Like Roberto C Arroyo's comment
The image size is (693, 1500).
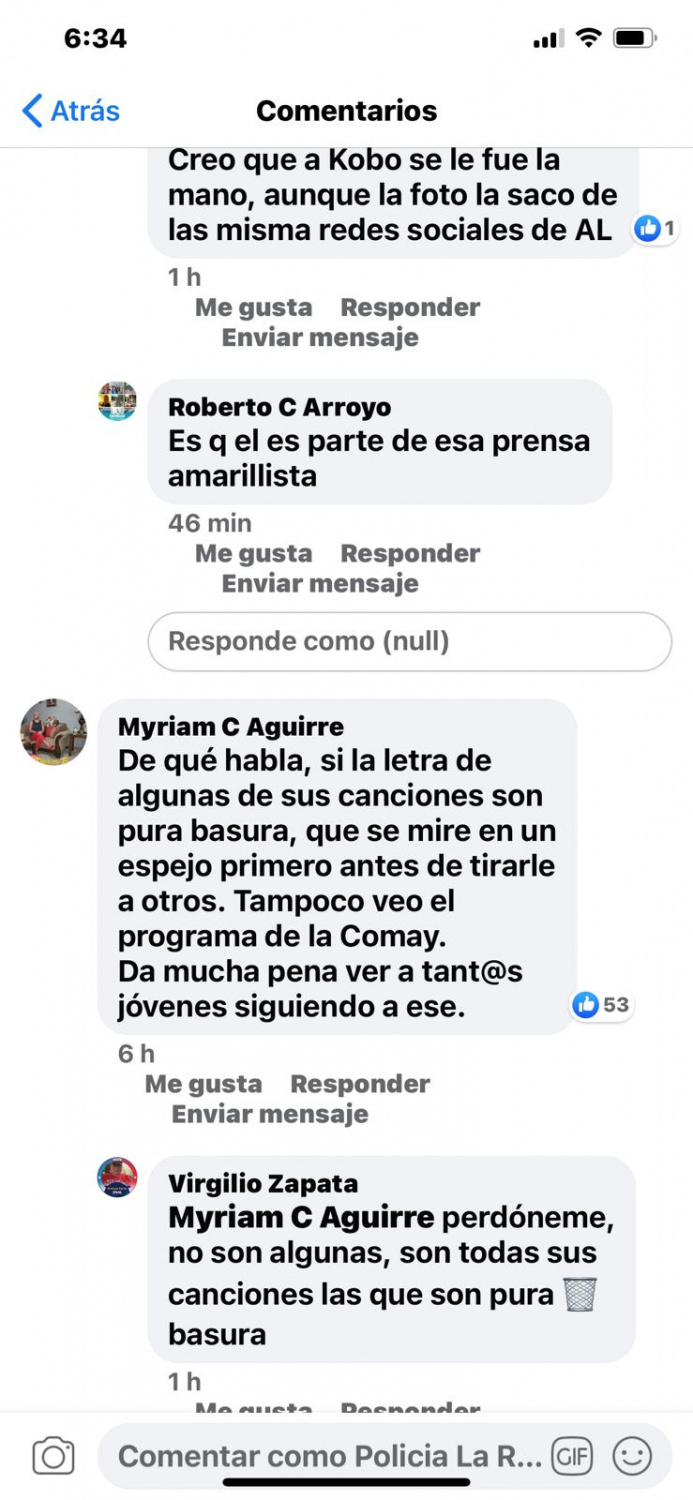point(253,553)
